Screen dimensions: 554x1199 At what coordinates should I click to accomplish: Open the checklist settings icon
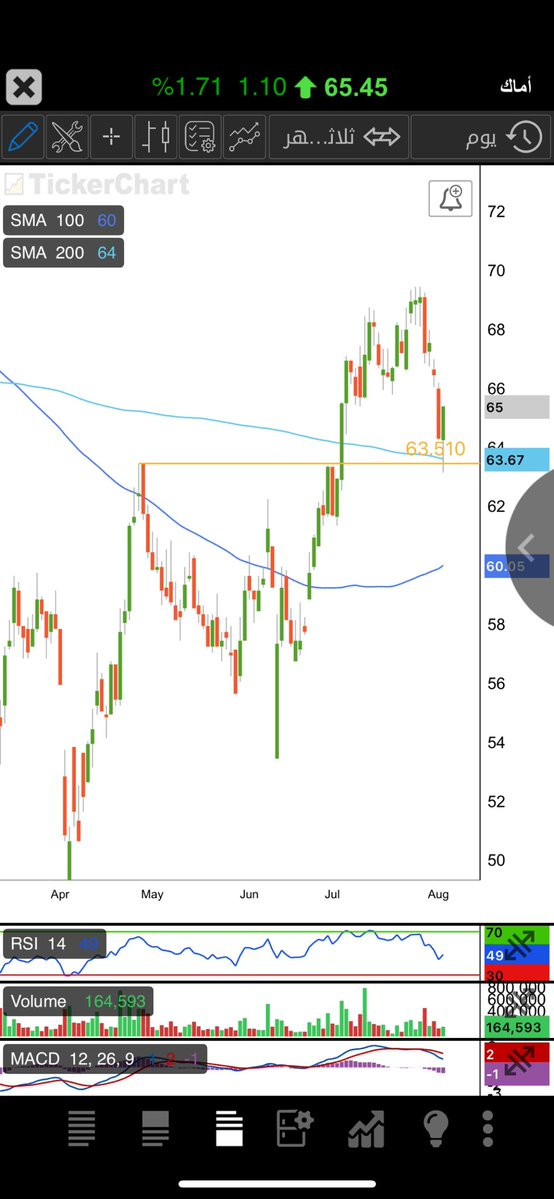[200, 137]
